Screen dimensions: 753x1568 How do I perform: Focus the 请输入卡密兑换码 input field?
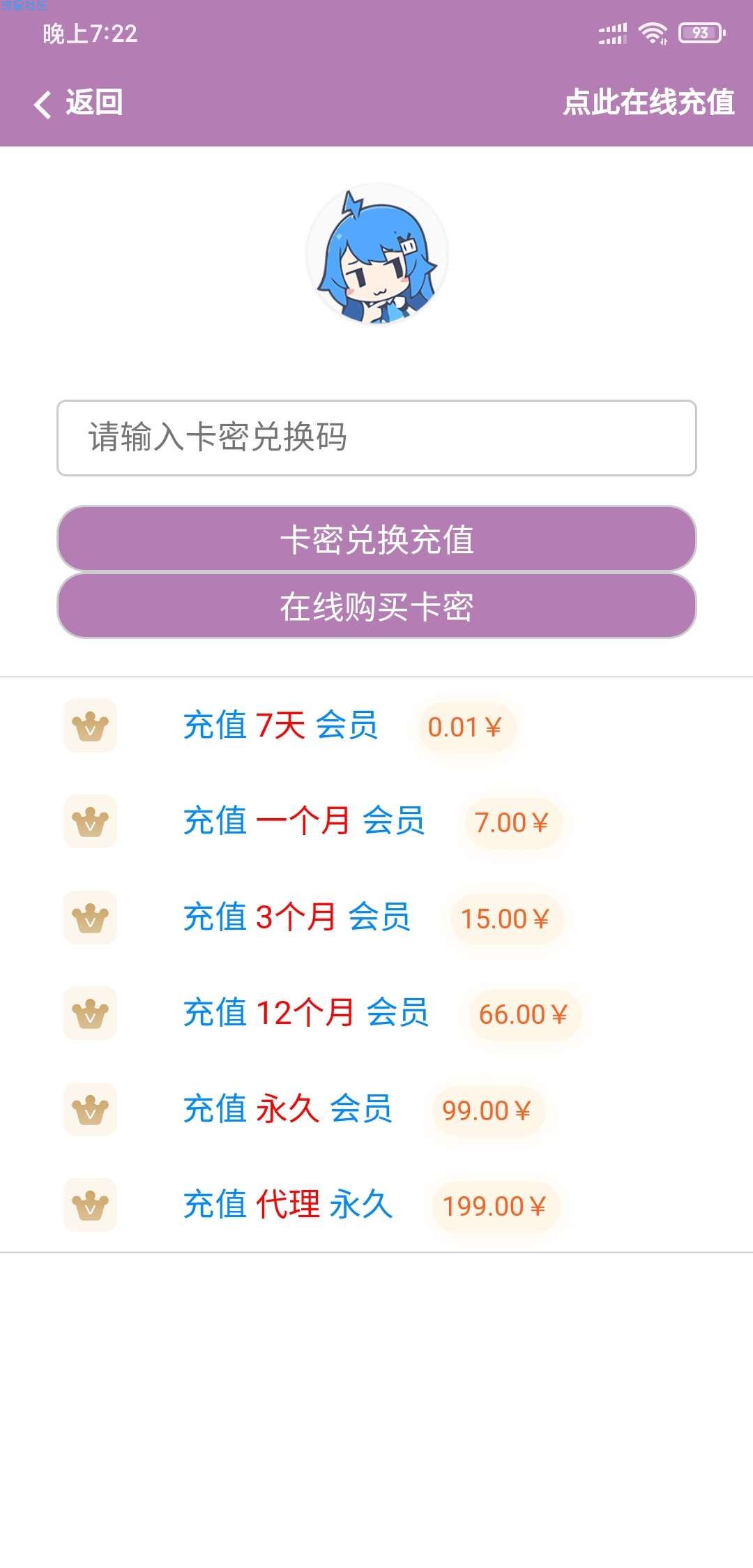[x=376, y=438]
